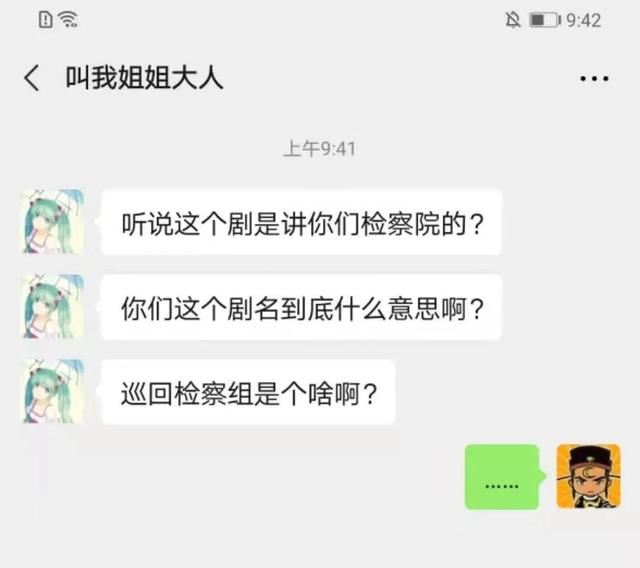
Task: Go back from chat 叫我姐姐大人
Action: point(32,79)
